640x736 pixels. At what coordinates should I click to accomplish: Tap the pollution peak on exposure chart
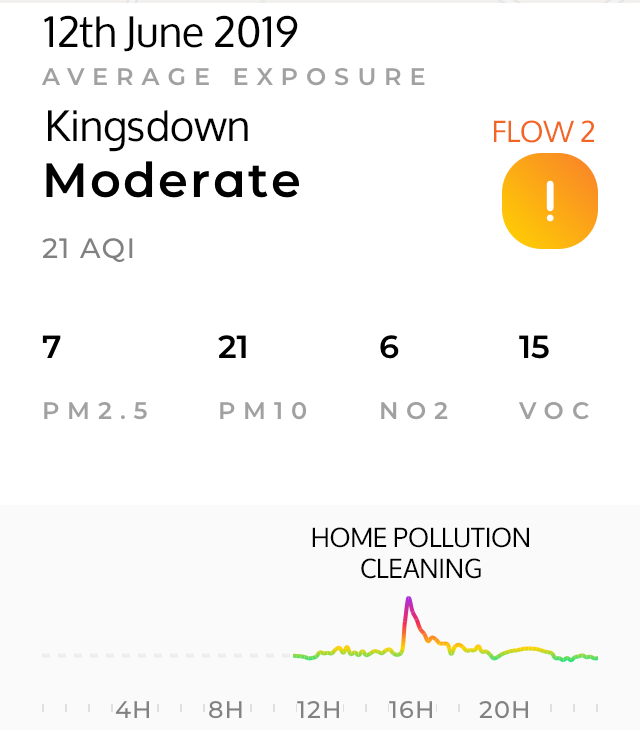[409, 601]
